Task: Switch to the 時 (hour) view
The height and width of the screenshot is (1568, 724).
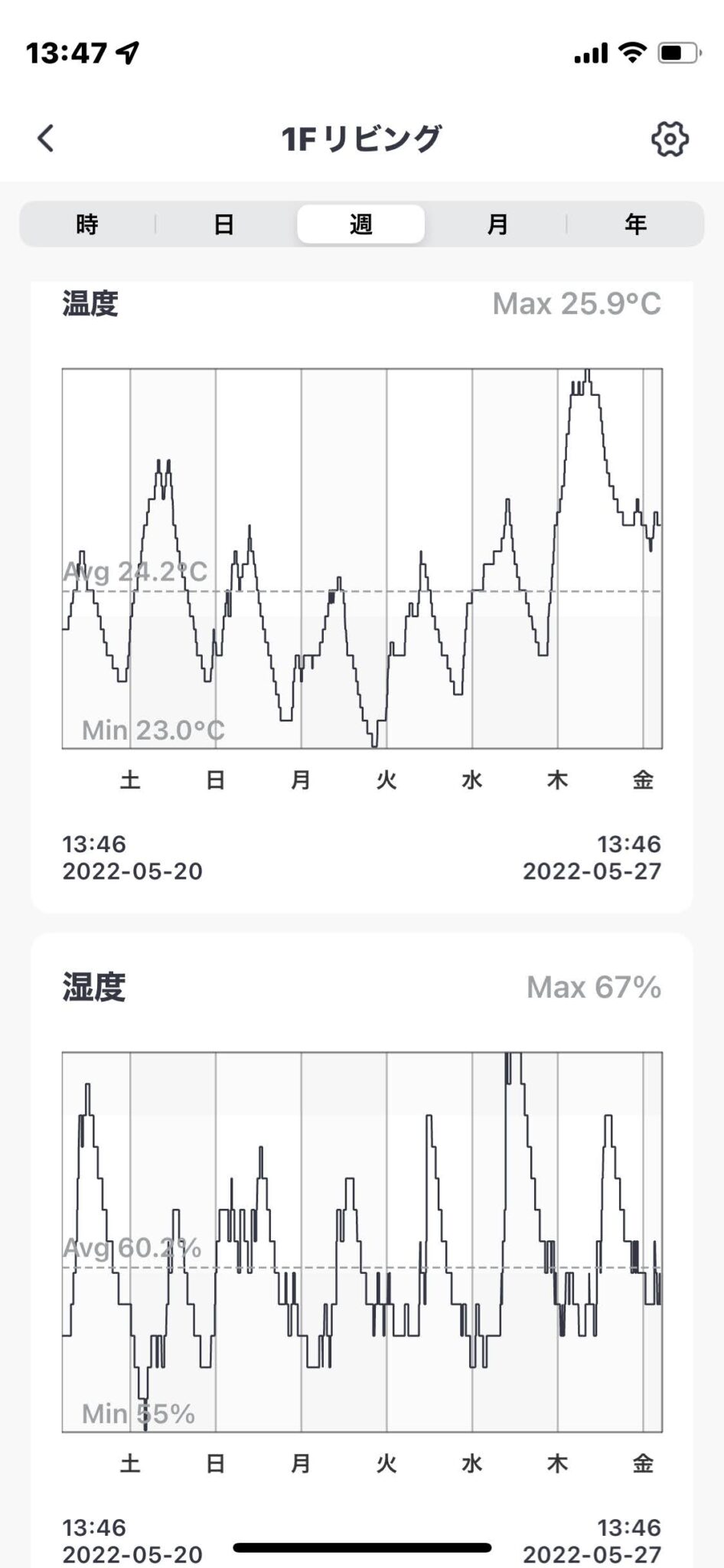Action: click(87, 224)
